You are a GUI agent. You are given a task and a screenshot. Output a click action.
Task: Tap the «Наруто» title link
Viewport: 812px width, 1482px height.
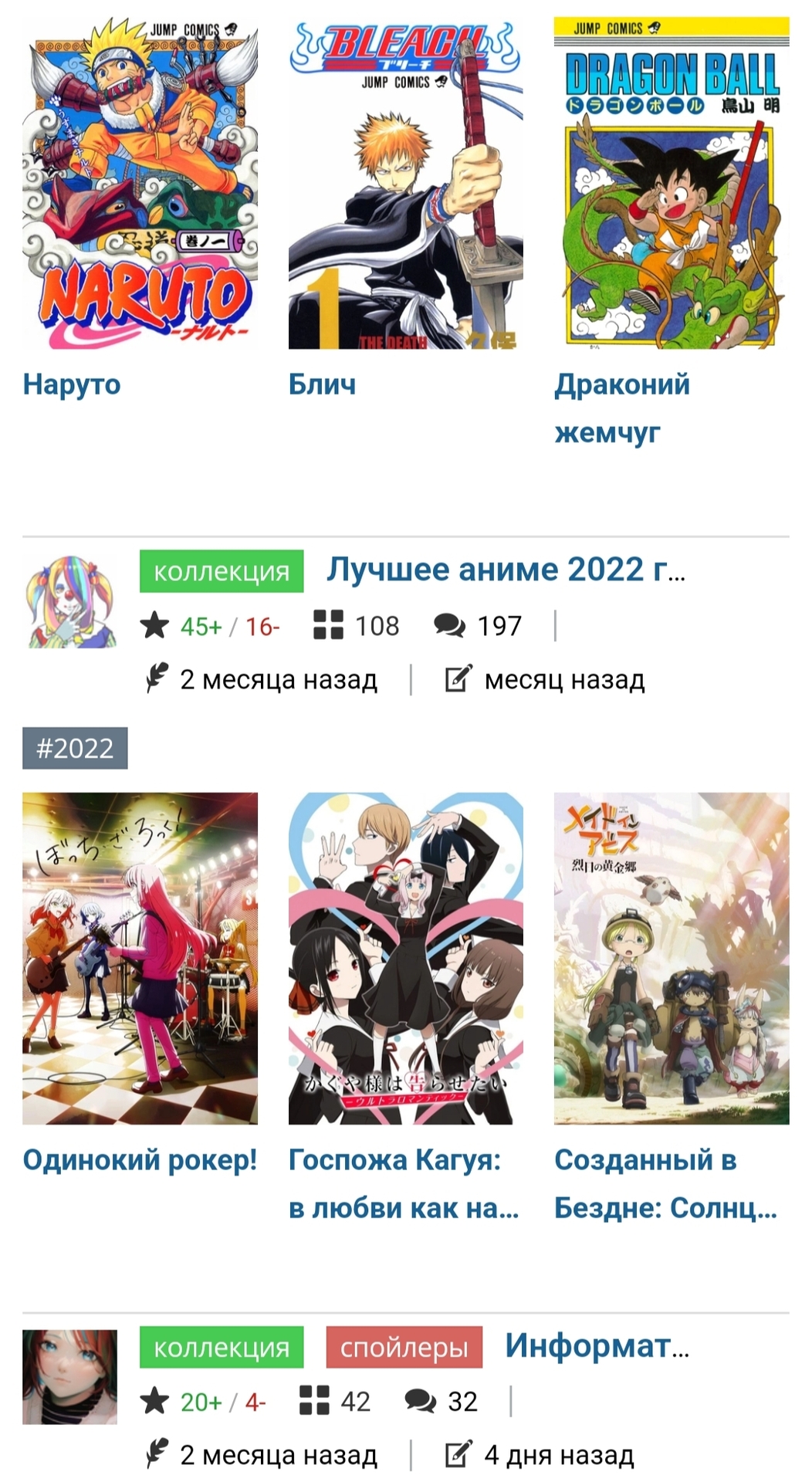(x=72, y=384)
